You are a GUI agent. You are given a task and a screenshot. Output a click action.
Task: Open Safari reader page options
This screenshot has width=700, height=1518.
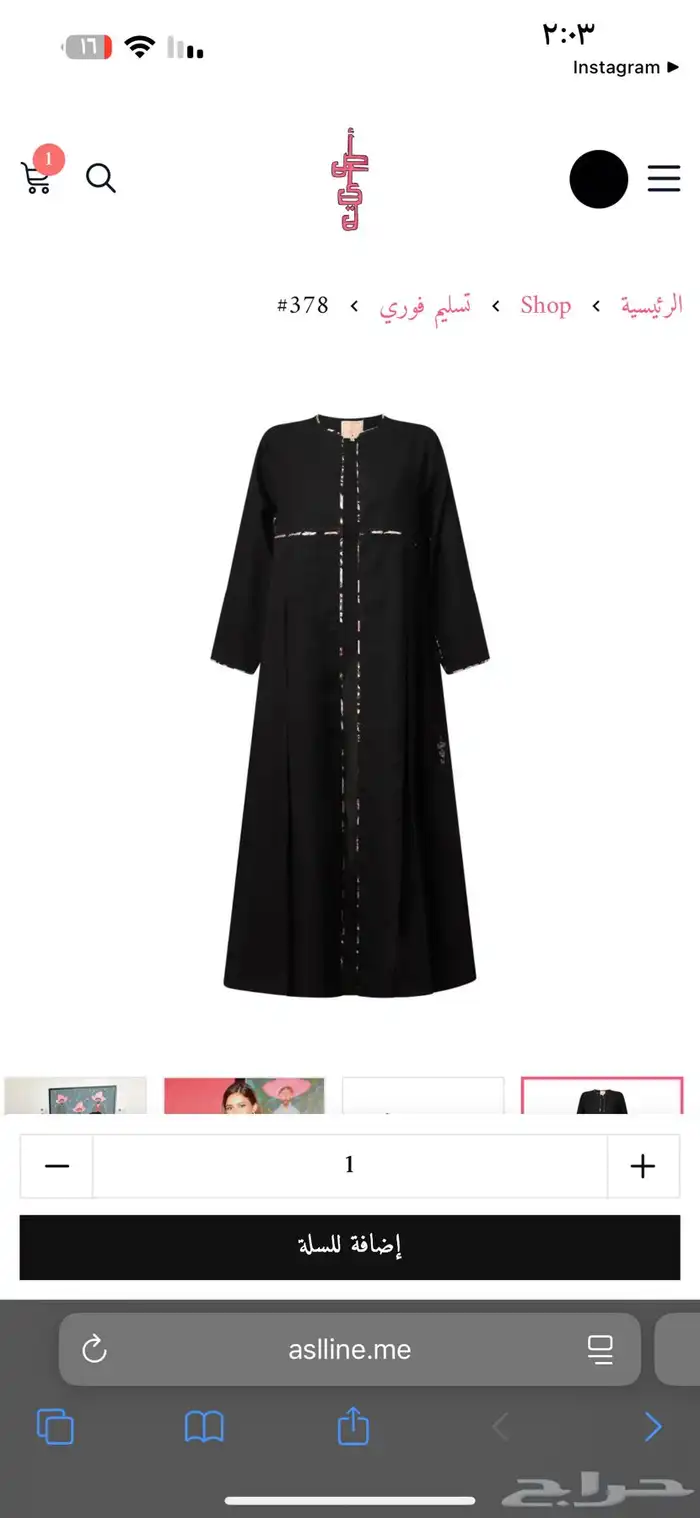click(x=600, y=1350)
